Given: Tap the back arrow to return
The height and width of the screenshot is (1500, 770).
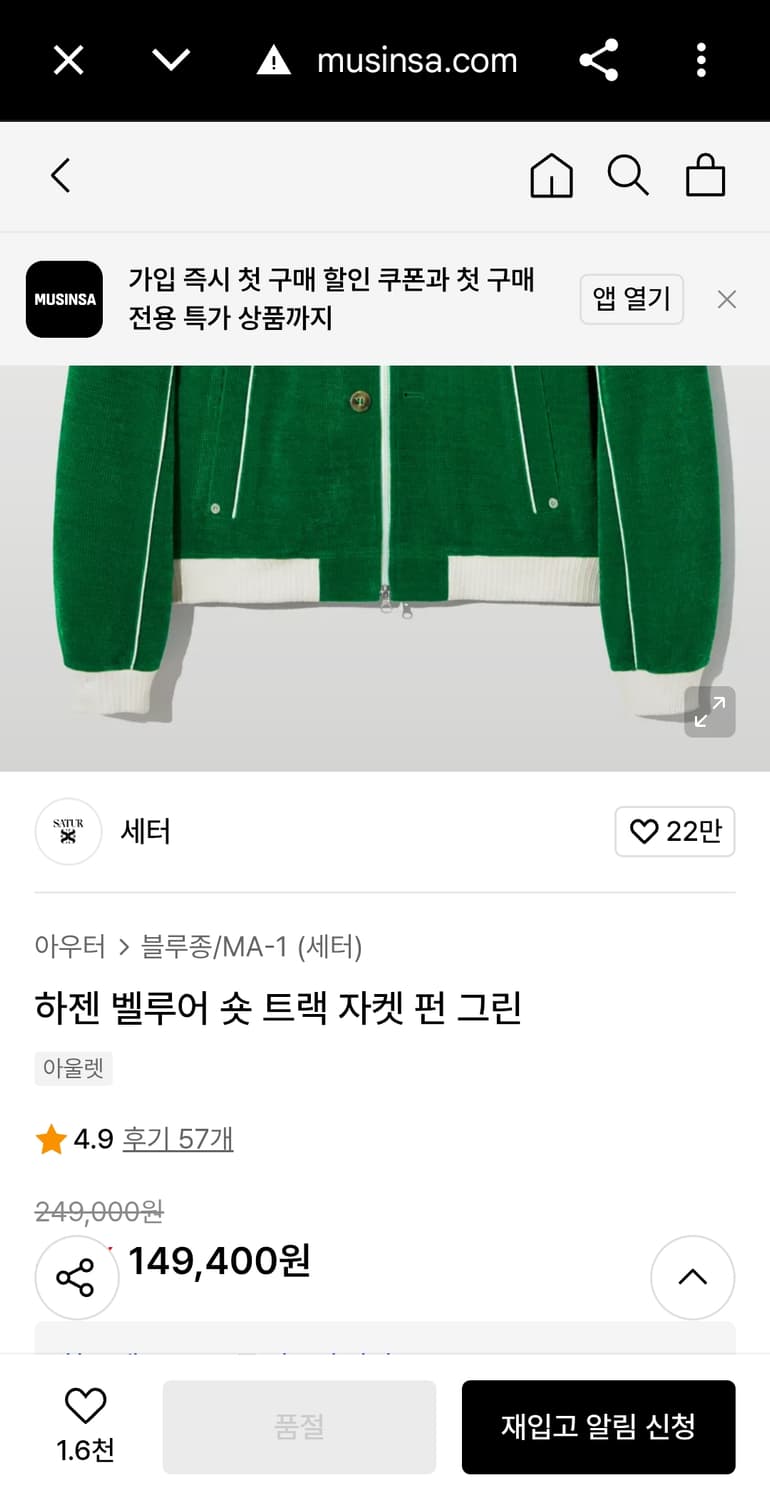Looking at the screenshot, I should coord(59,175).
